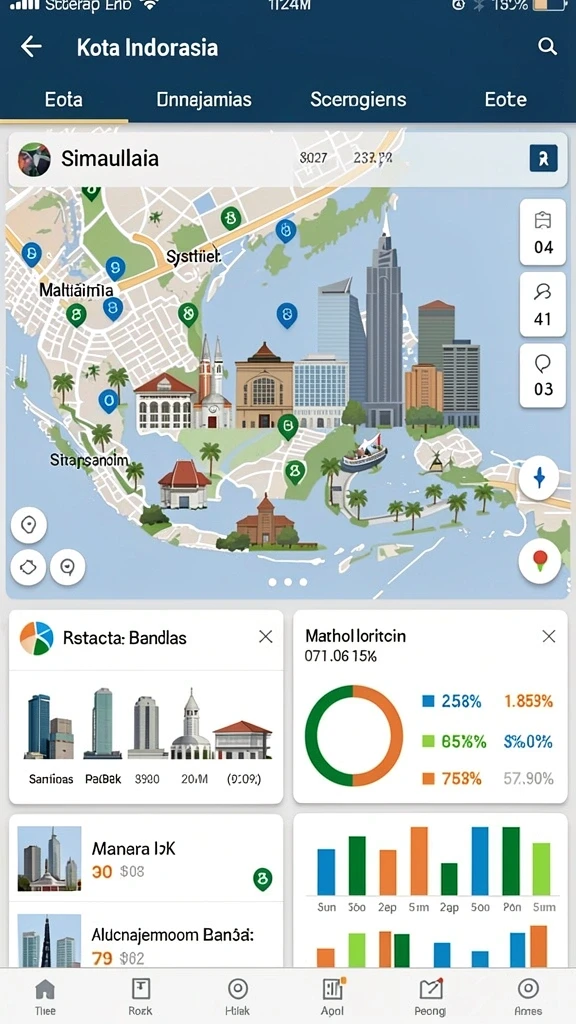Open the Eote tab

[505, 99]
